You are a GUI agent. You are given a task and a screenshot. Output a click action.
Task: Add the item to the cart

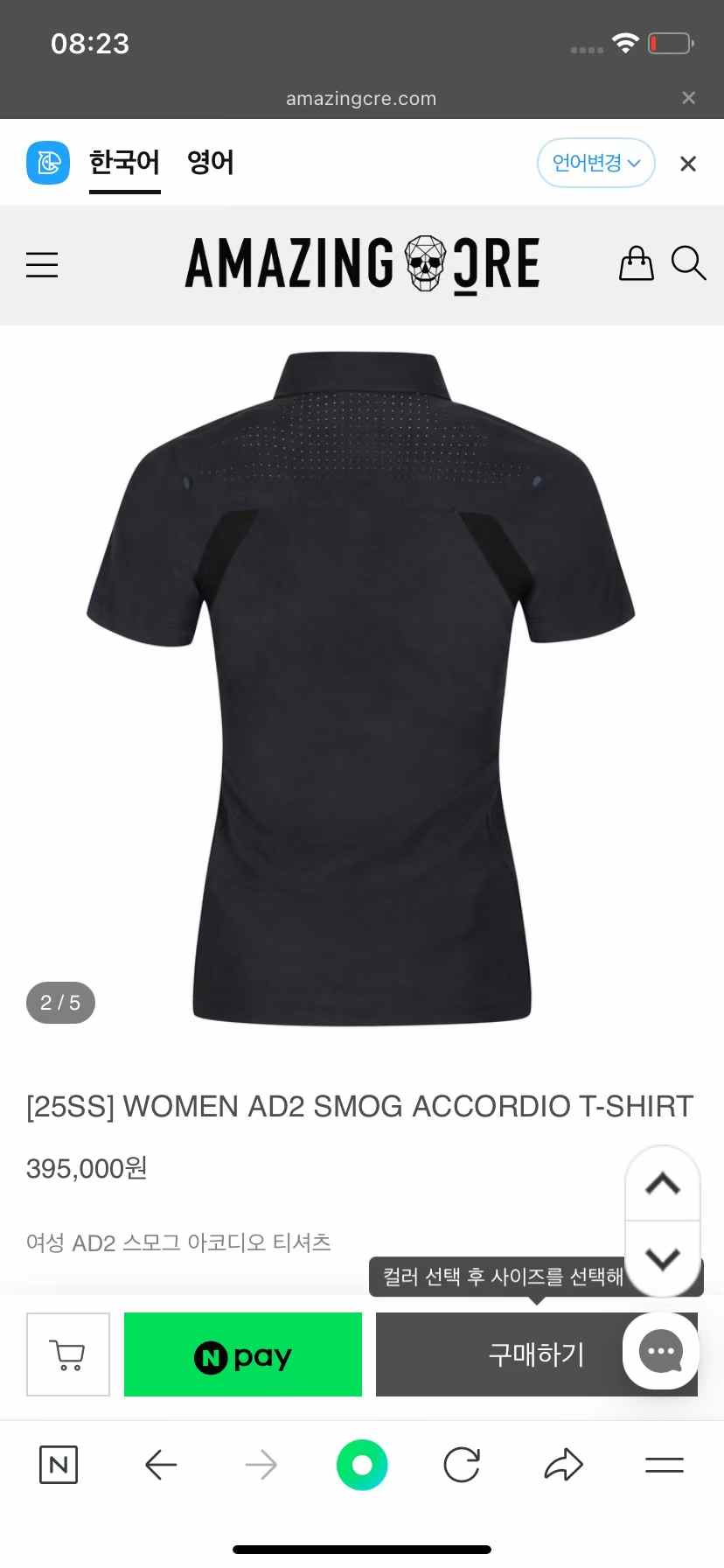pyautogui.click(x=68, y=1354)
